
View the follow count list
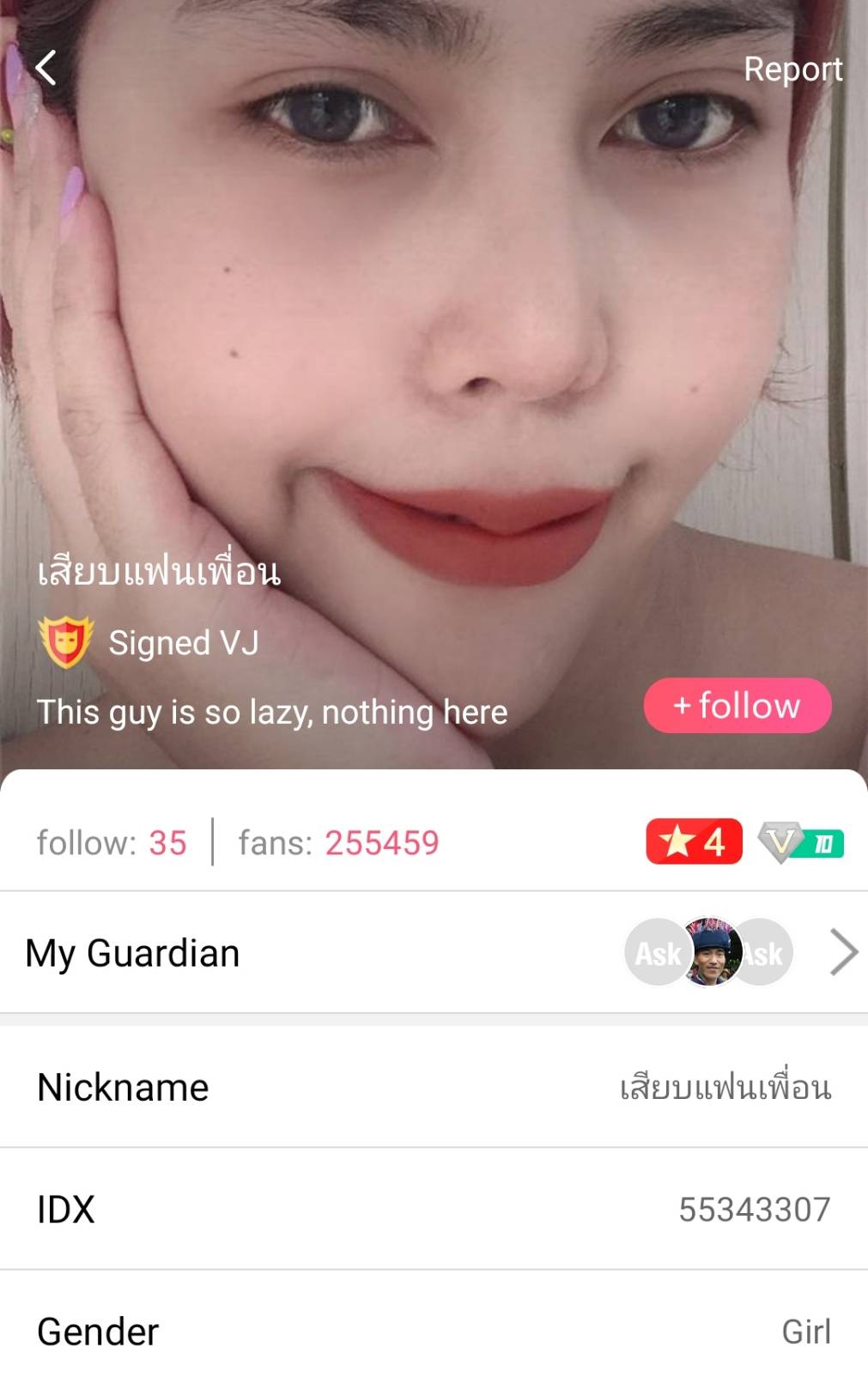(x=112, y=843)
